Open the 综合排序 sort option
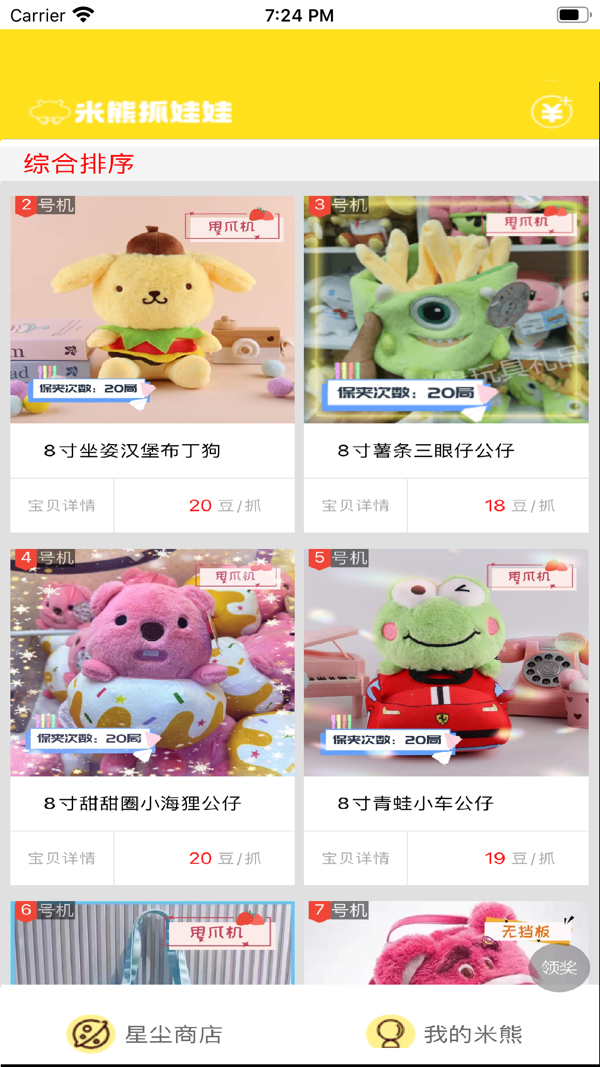The height and width of the screenshot is (1067, 600). click(x=79, y=164)
